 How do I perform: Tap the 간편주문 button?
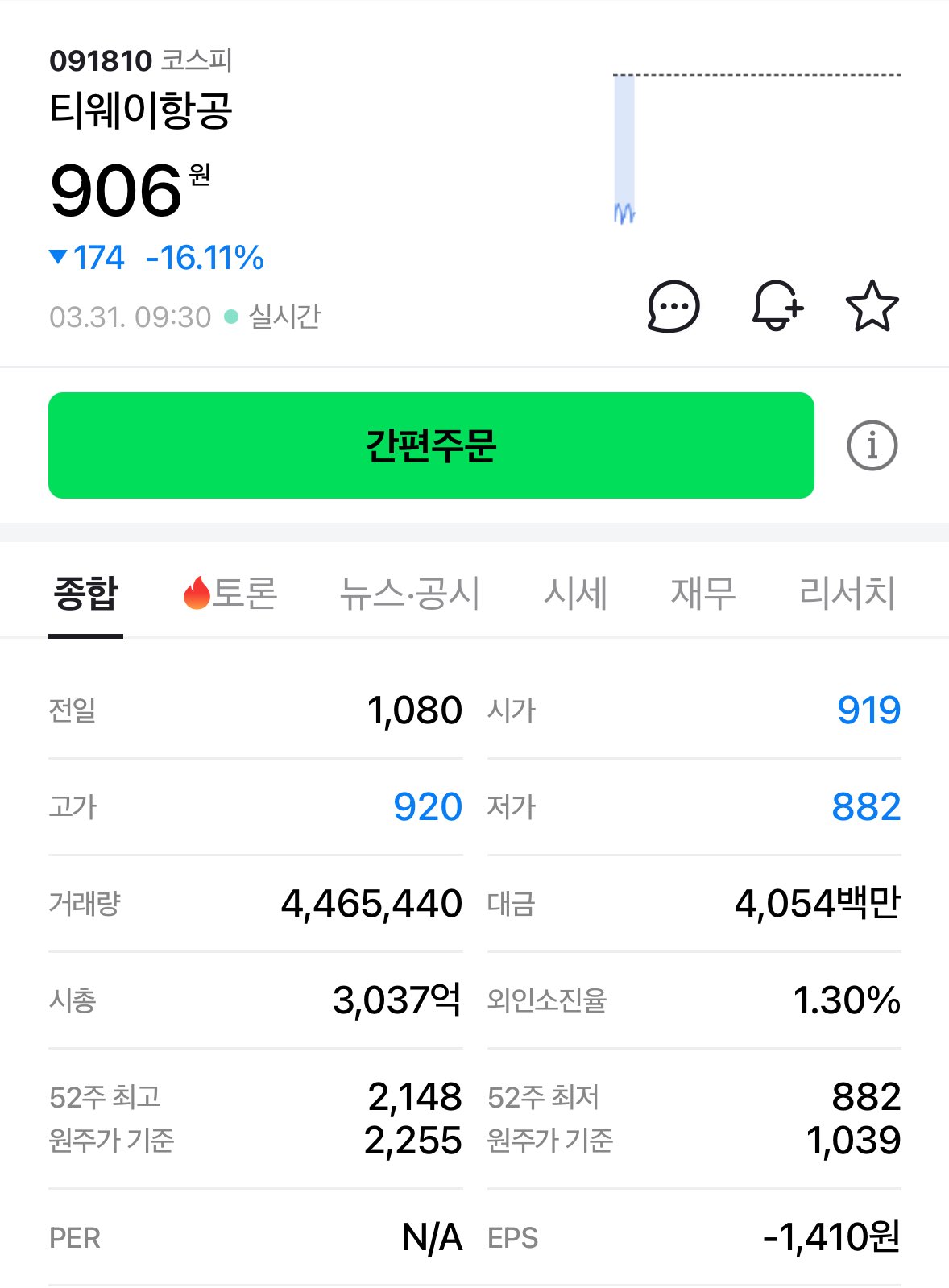431,445
